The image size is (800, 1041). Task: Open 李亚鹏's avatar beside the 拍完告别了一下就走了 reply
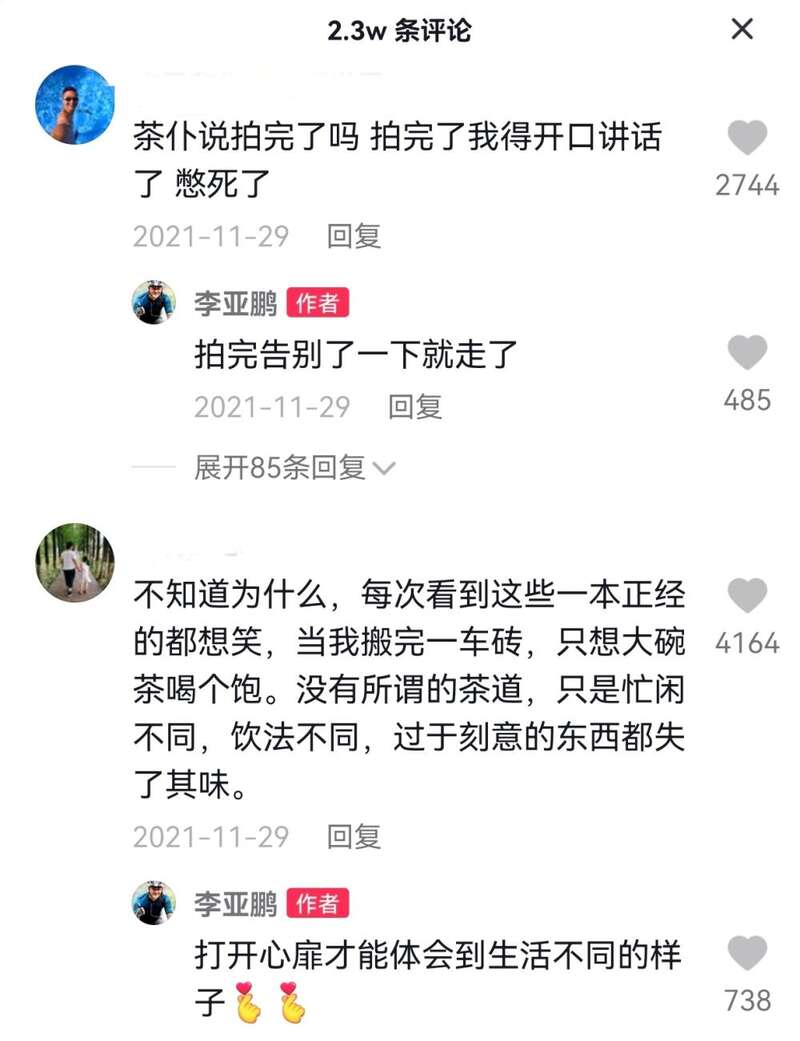[154, 303]
